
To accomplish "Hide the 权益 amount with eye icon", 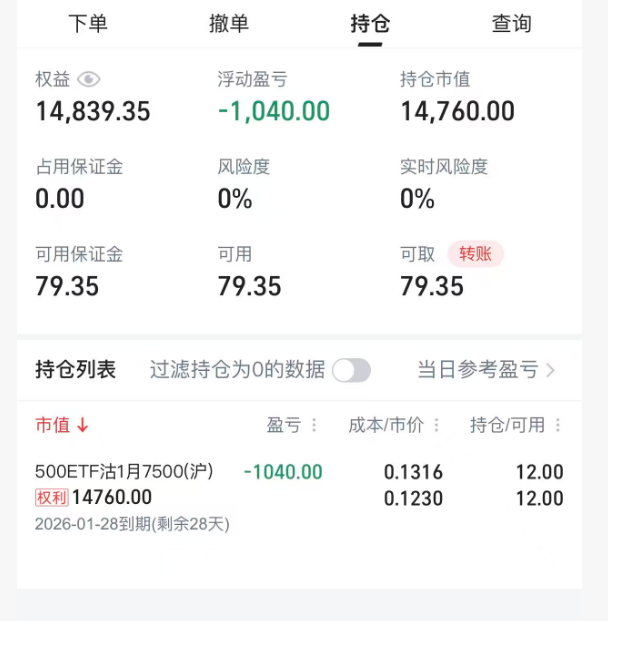I will point(90,80).
